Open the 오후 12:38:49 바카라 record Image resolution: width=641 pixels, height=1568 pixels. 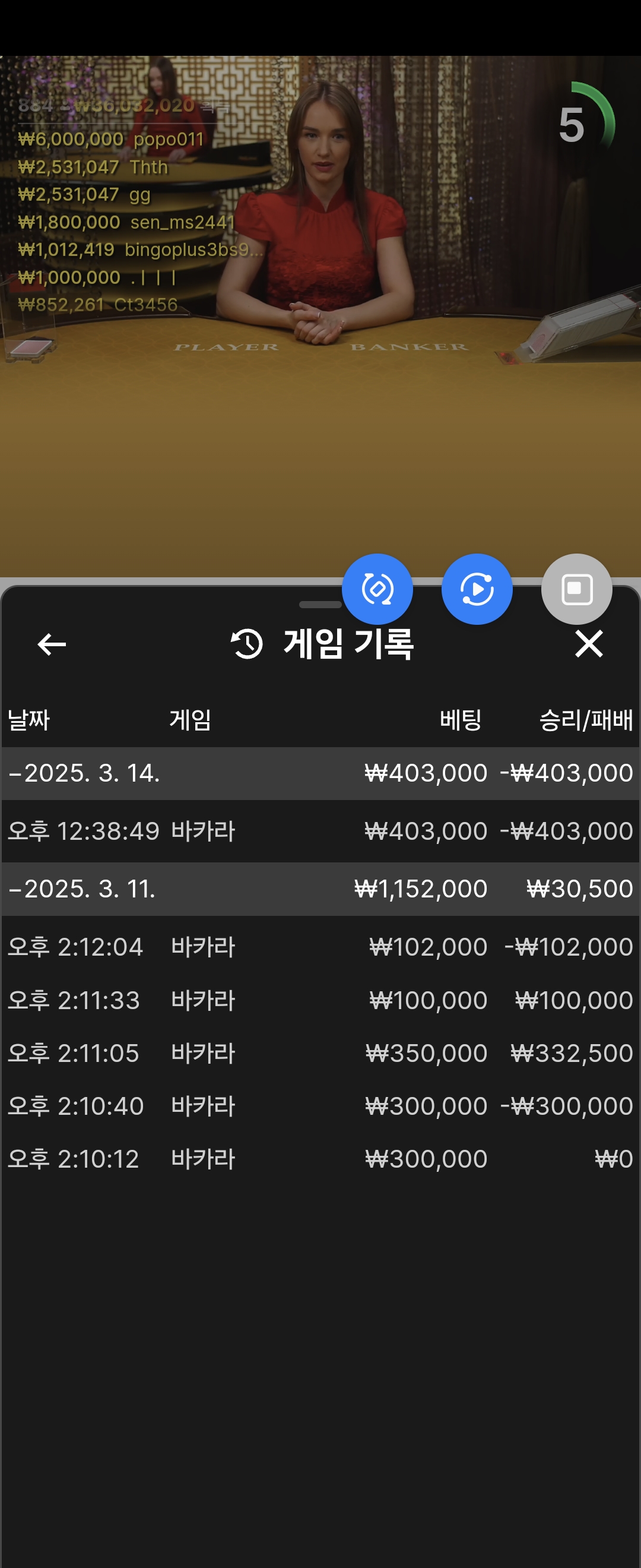320,831
